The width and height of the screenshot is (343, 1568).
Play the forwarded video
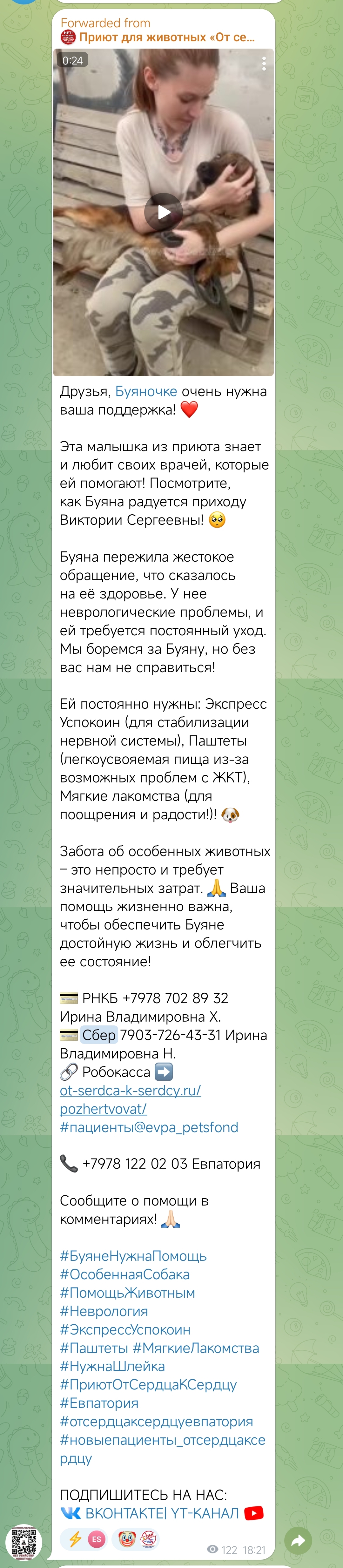tap(163, 212)
